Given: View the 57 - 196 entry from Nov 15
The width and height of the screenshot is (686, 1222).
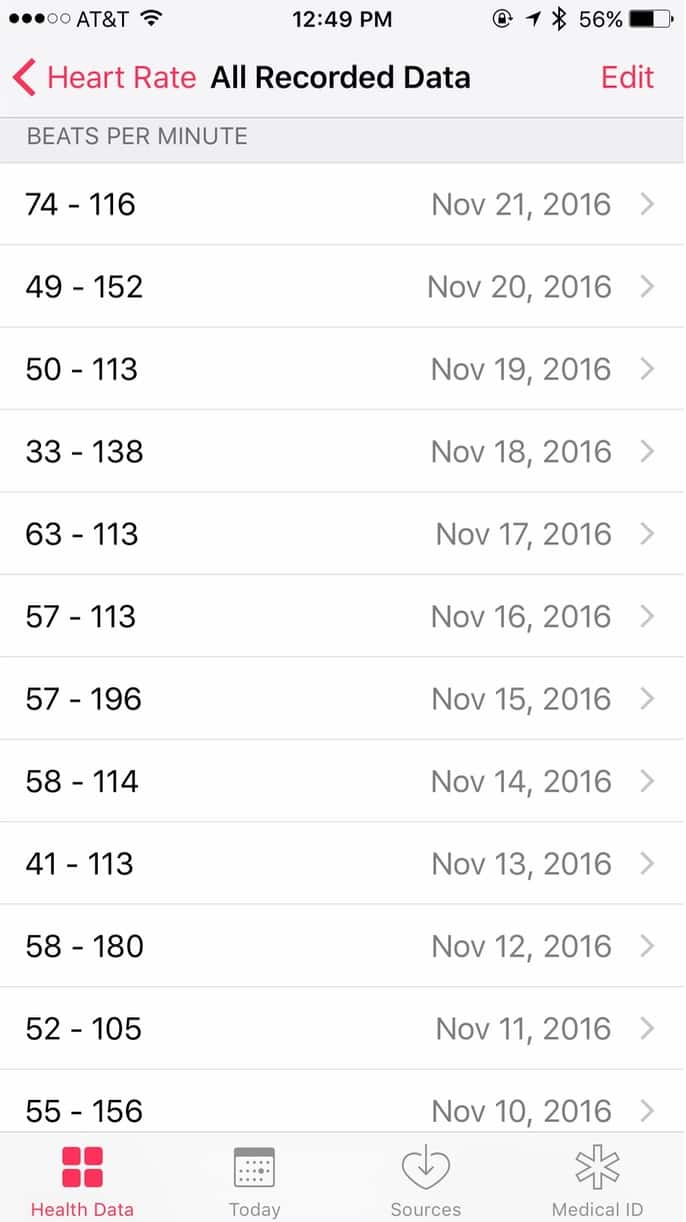Looking at the screenshot, I should [342, 699].
